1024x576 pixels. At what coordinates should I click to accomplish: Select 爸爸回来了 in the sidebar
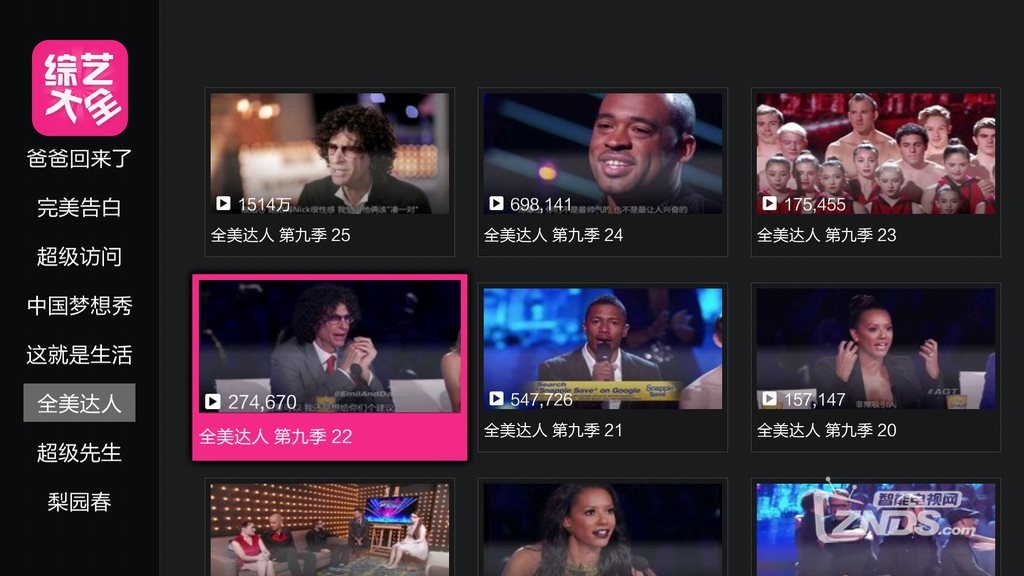point(79,158)
